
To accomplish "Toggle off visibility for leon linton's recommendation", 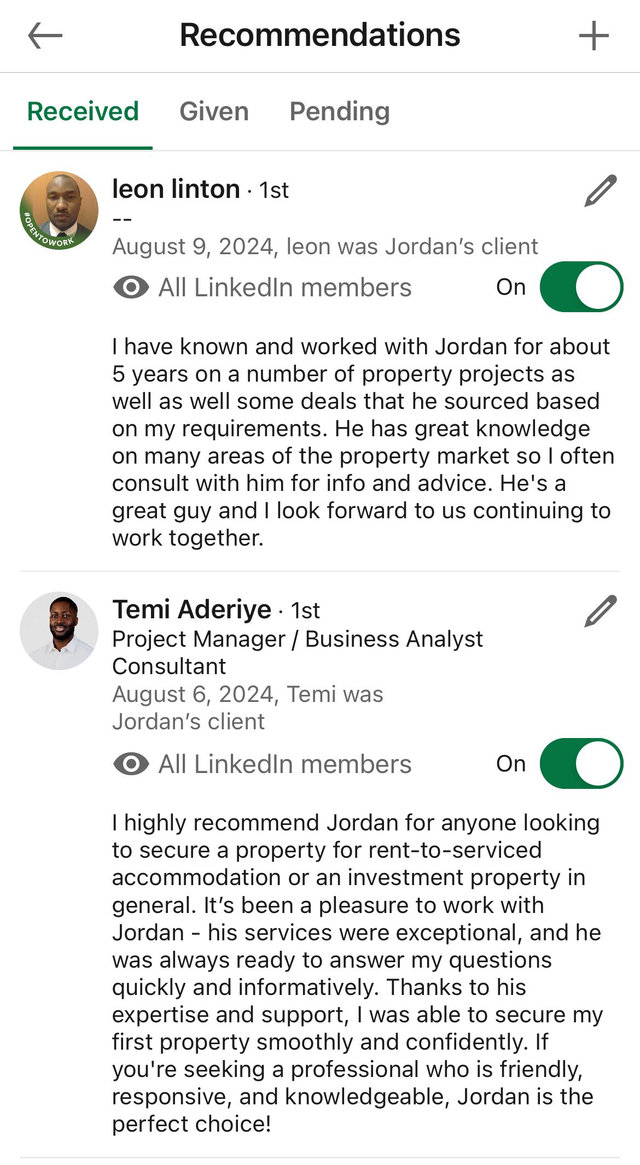I will [x=581, y=287].
